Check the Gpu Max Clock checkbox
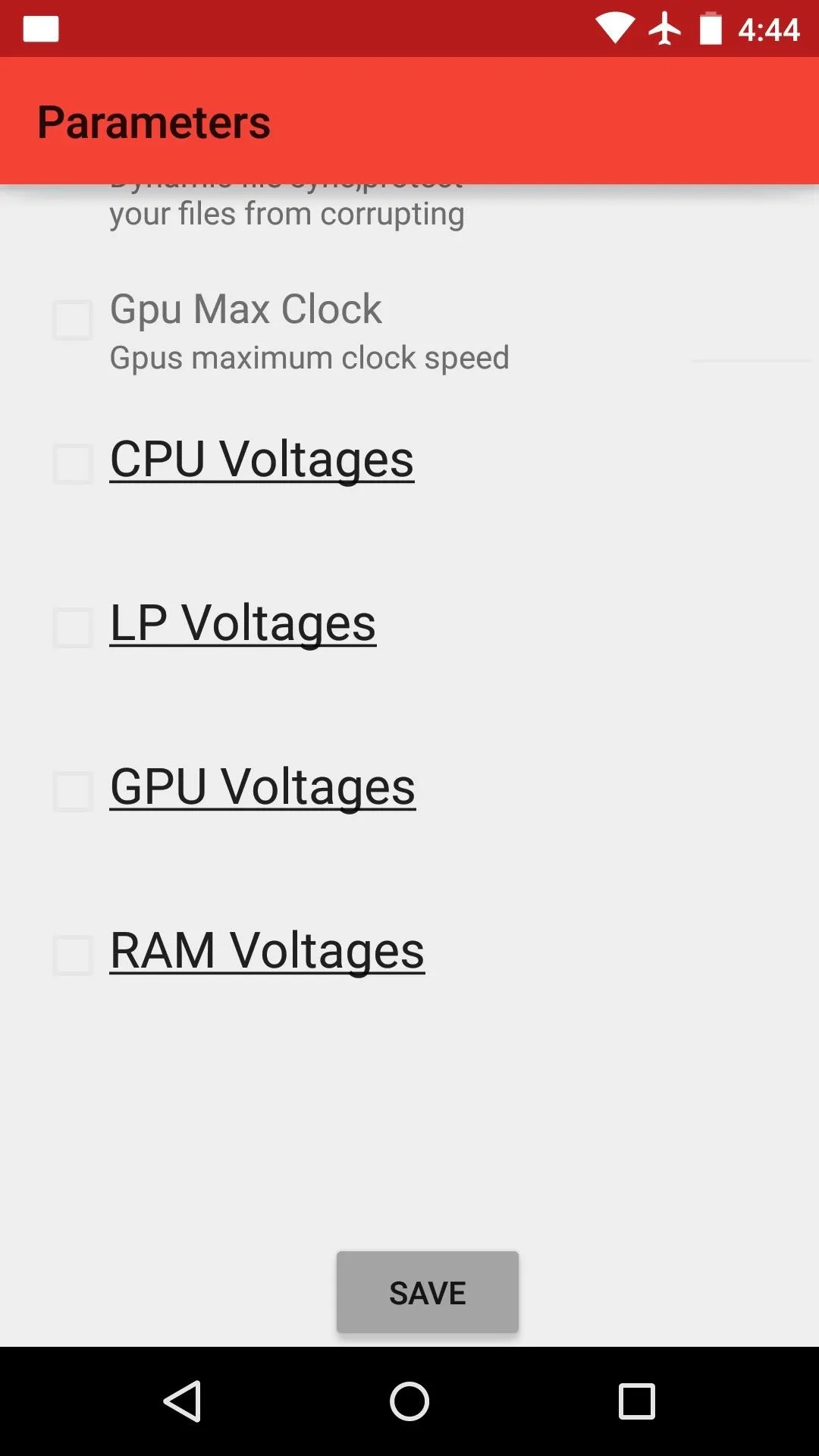 coord(73,319)
